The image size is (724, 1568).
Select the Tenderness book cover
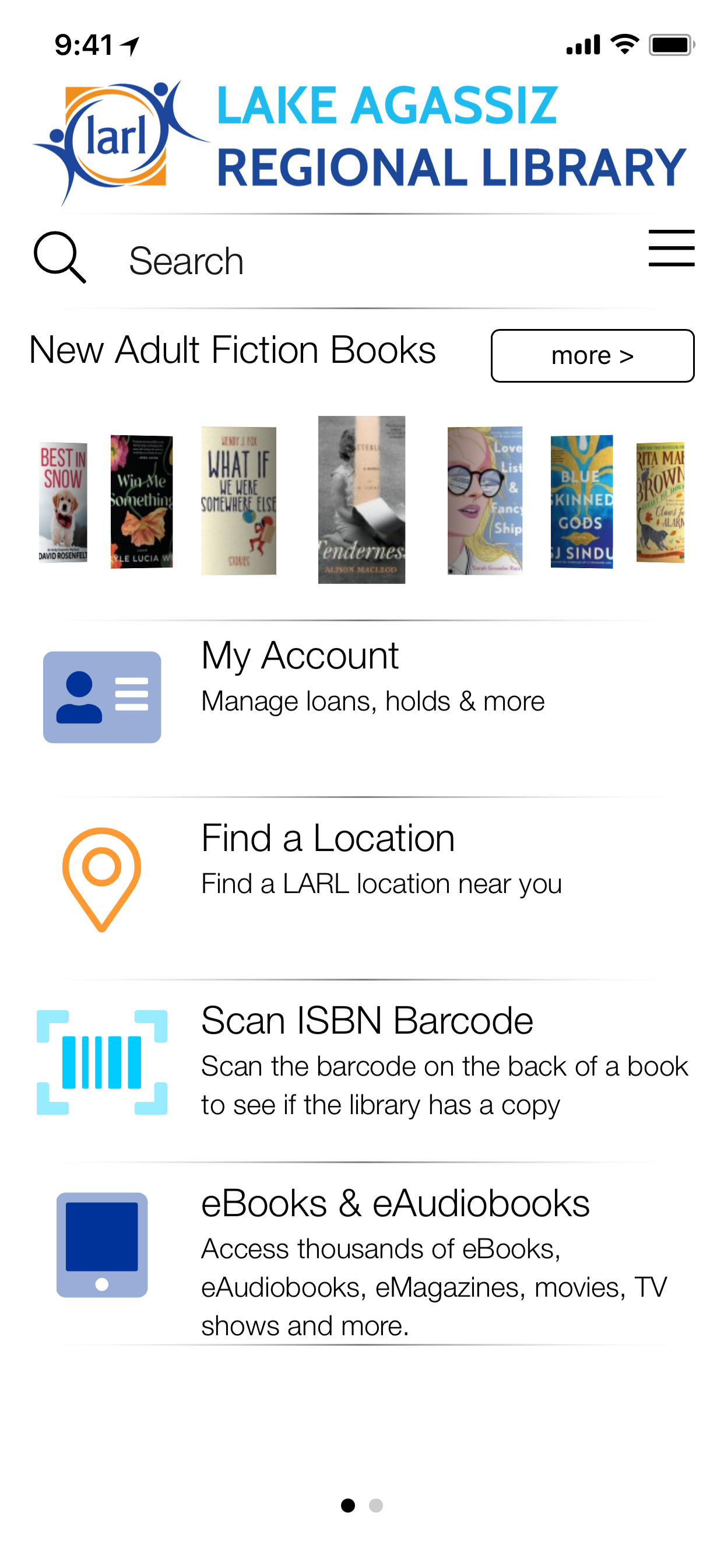coord(361,499)
